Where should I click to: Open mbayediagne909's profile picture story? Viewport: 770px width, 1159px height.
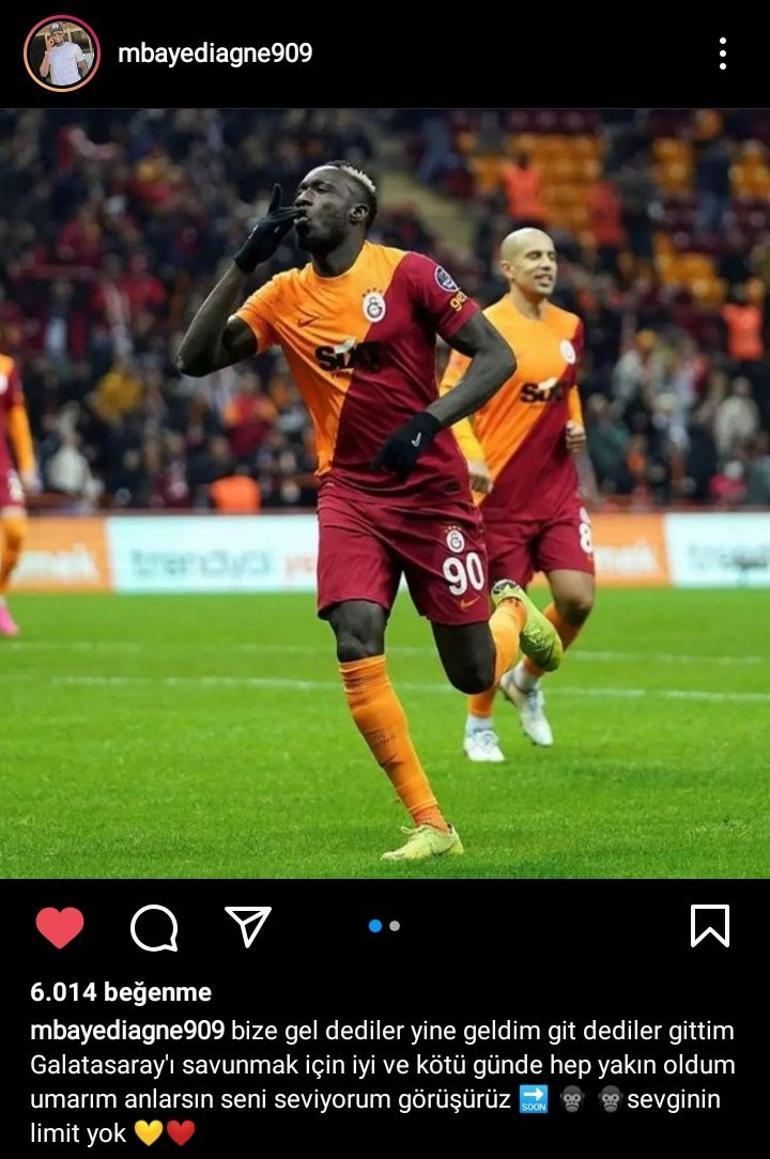pyautogui.click(x=61, y=54)
